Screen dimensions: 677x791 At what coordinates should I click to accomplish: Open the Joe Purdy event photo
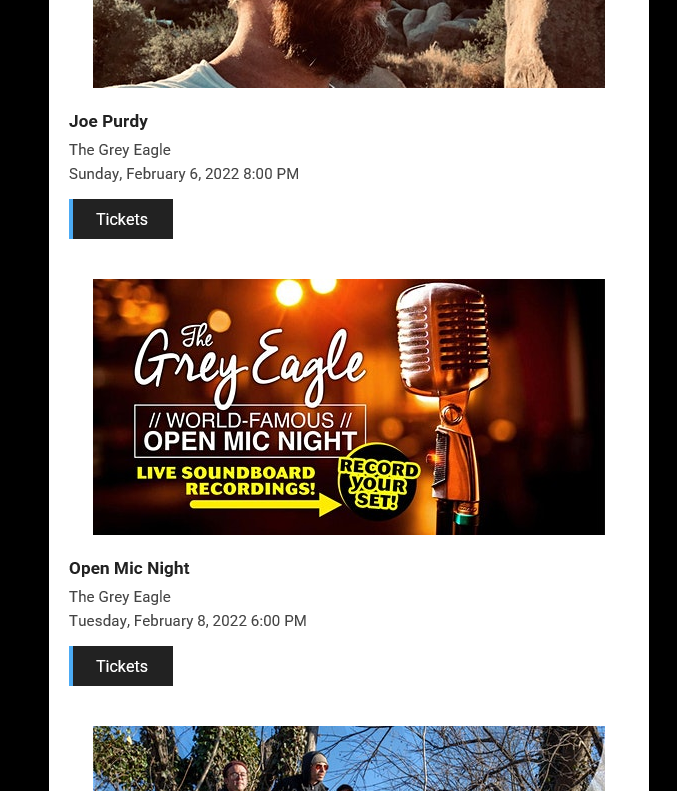tap(348, 44)
